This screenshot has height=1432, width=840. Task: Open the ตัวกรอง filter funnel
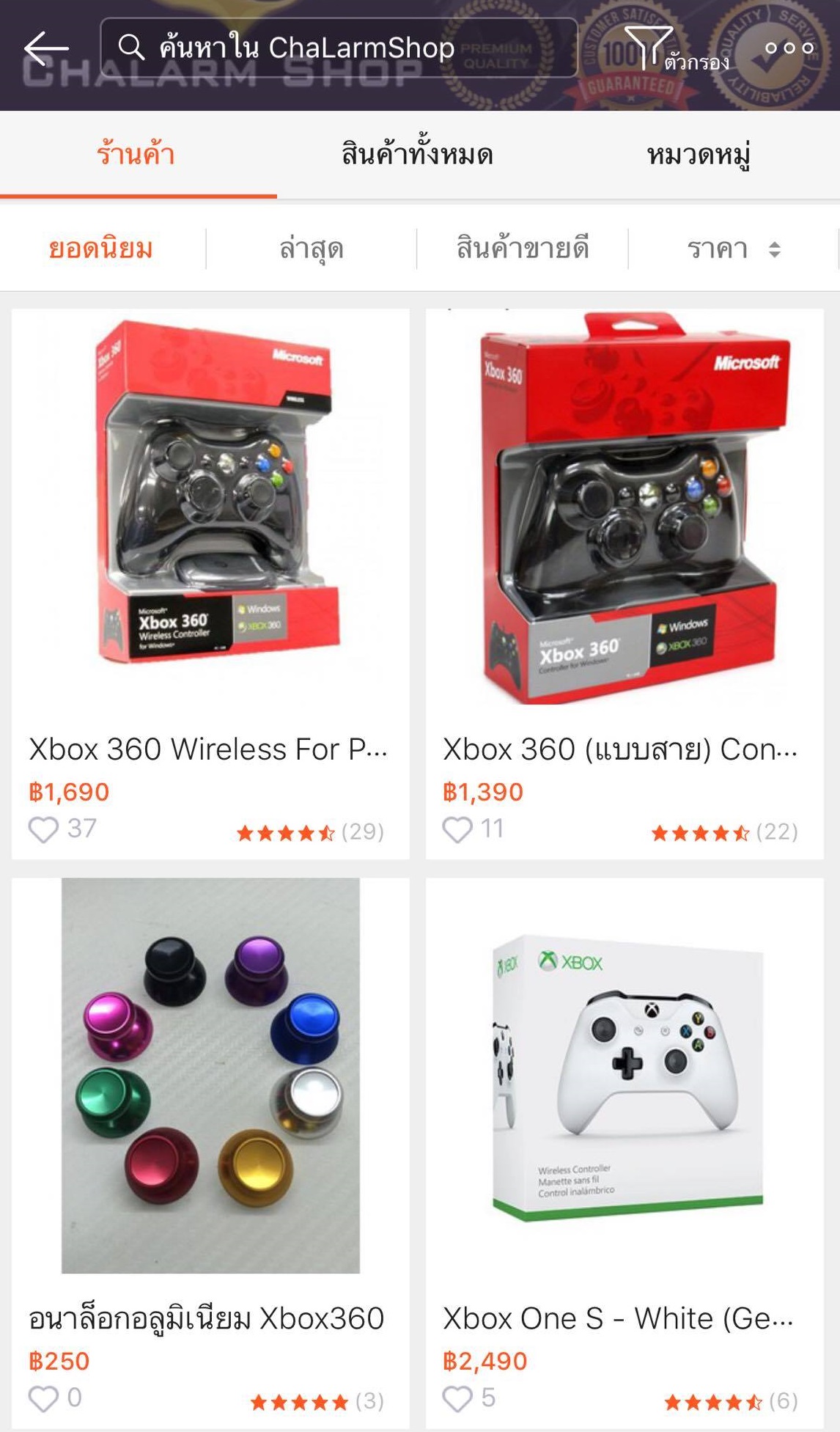[649, 47]
